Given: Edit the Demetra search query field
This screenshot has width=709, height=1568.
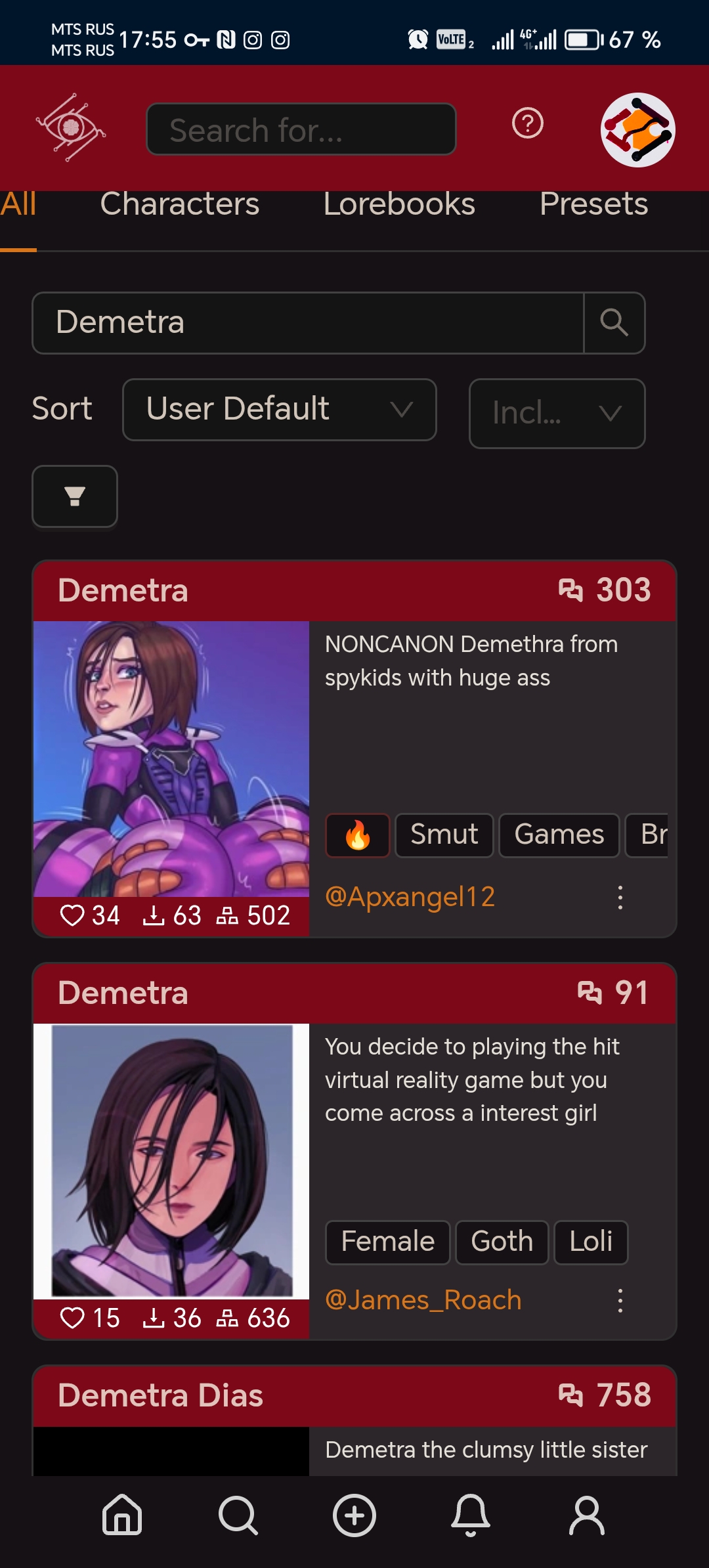Looking at the screenshot, I should pos(308,323).
